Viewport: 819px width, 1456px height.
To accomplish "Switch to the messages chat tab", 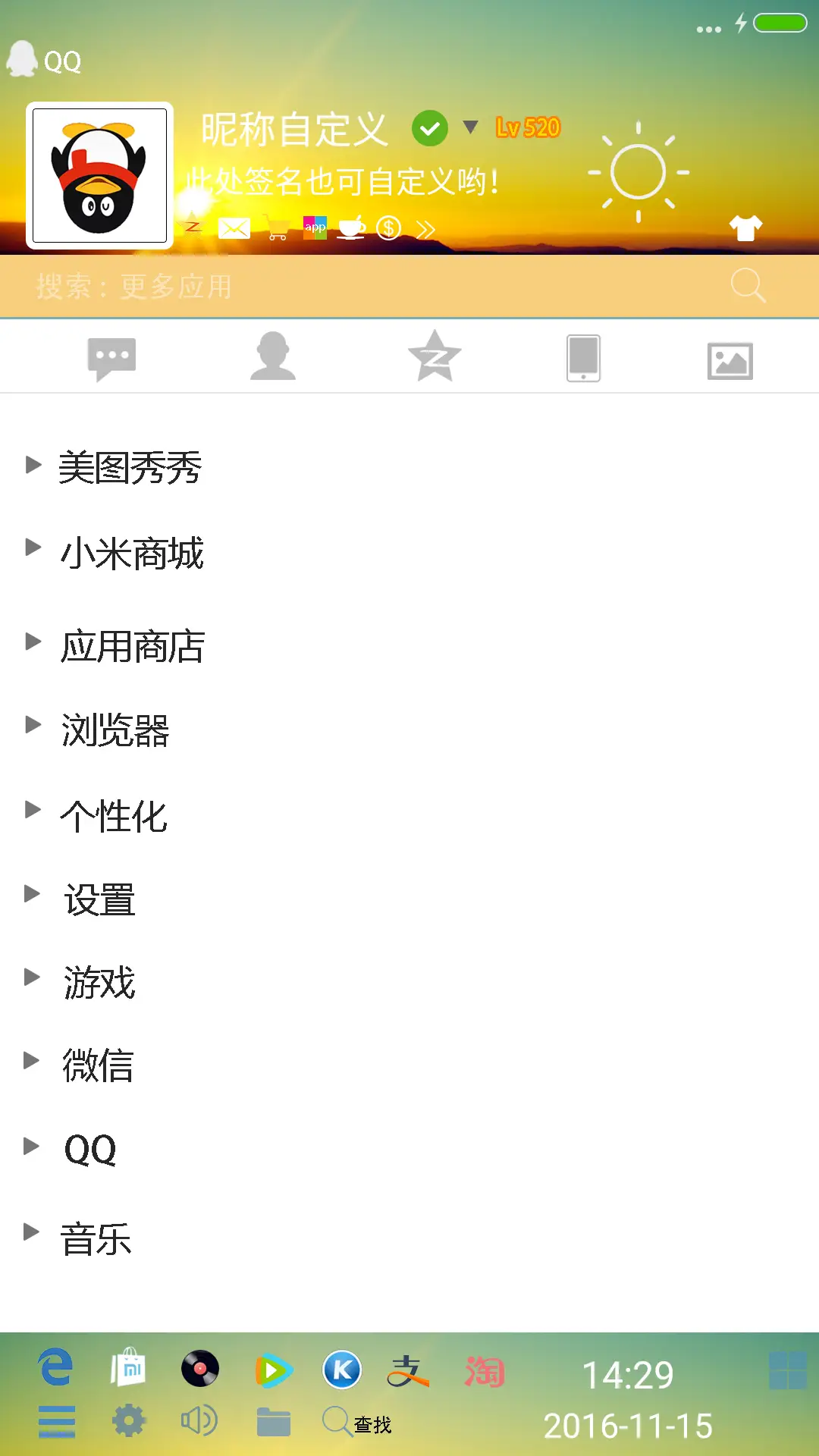I will pos(111,356).
